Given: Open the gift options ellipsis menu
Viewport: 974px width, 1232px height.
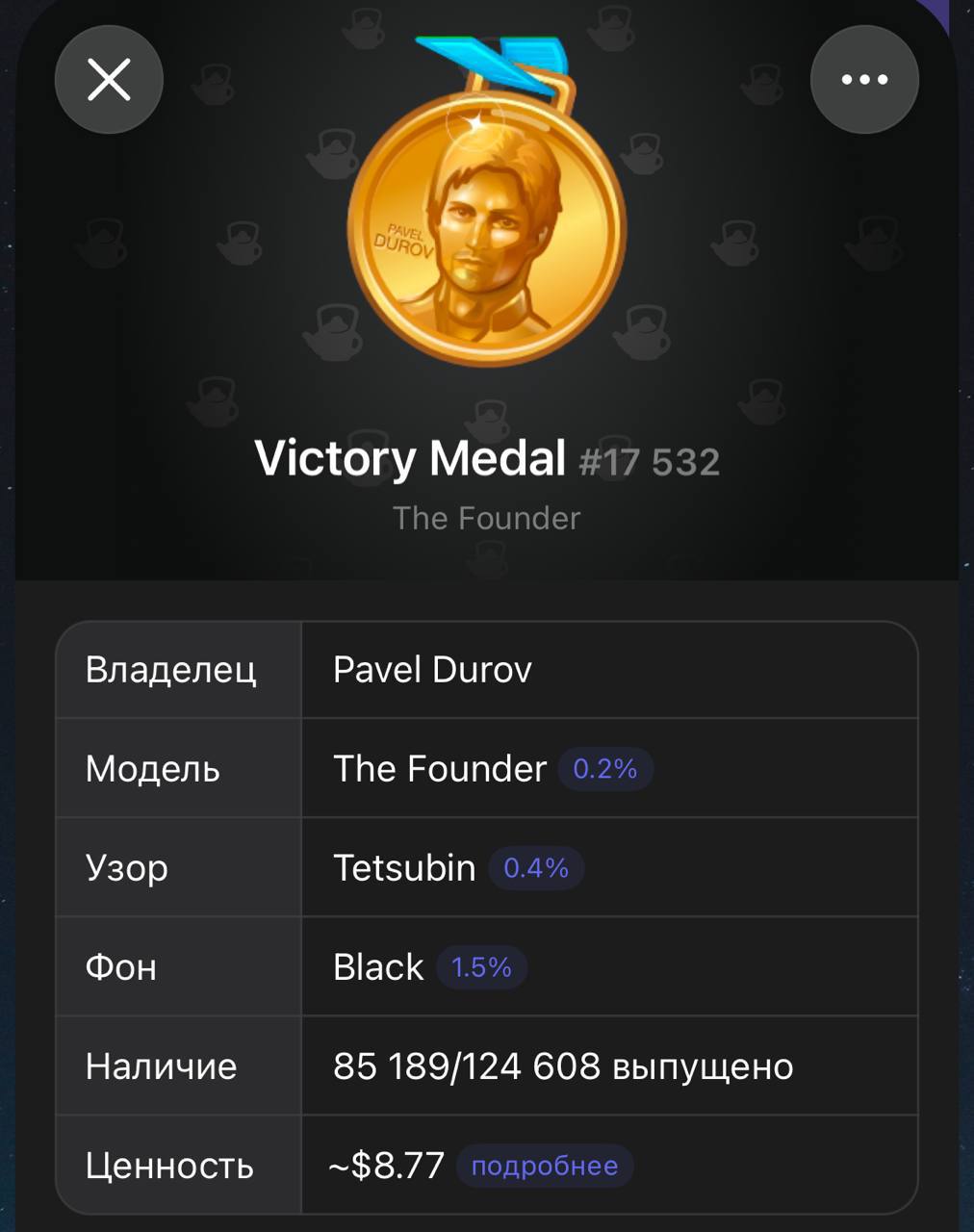Looking at the screenshot, I should pyautogui.click(x=863, y=79).
